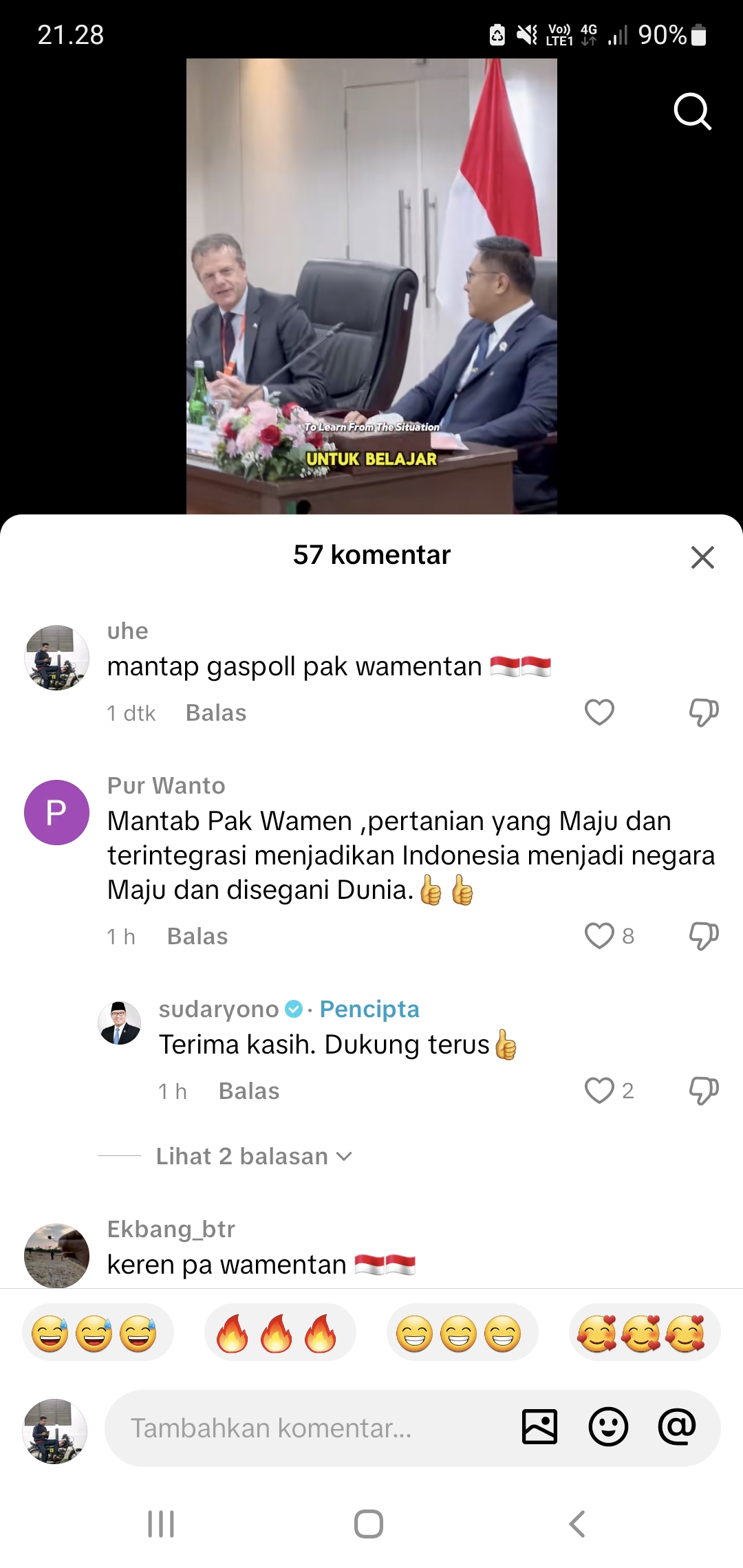The image size is (743, 1568).
Task: Like Pur Wanto's comment
Action: click(x=599, y=936)
